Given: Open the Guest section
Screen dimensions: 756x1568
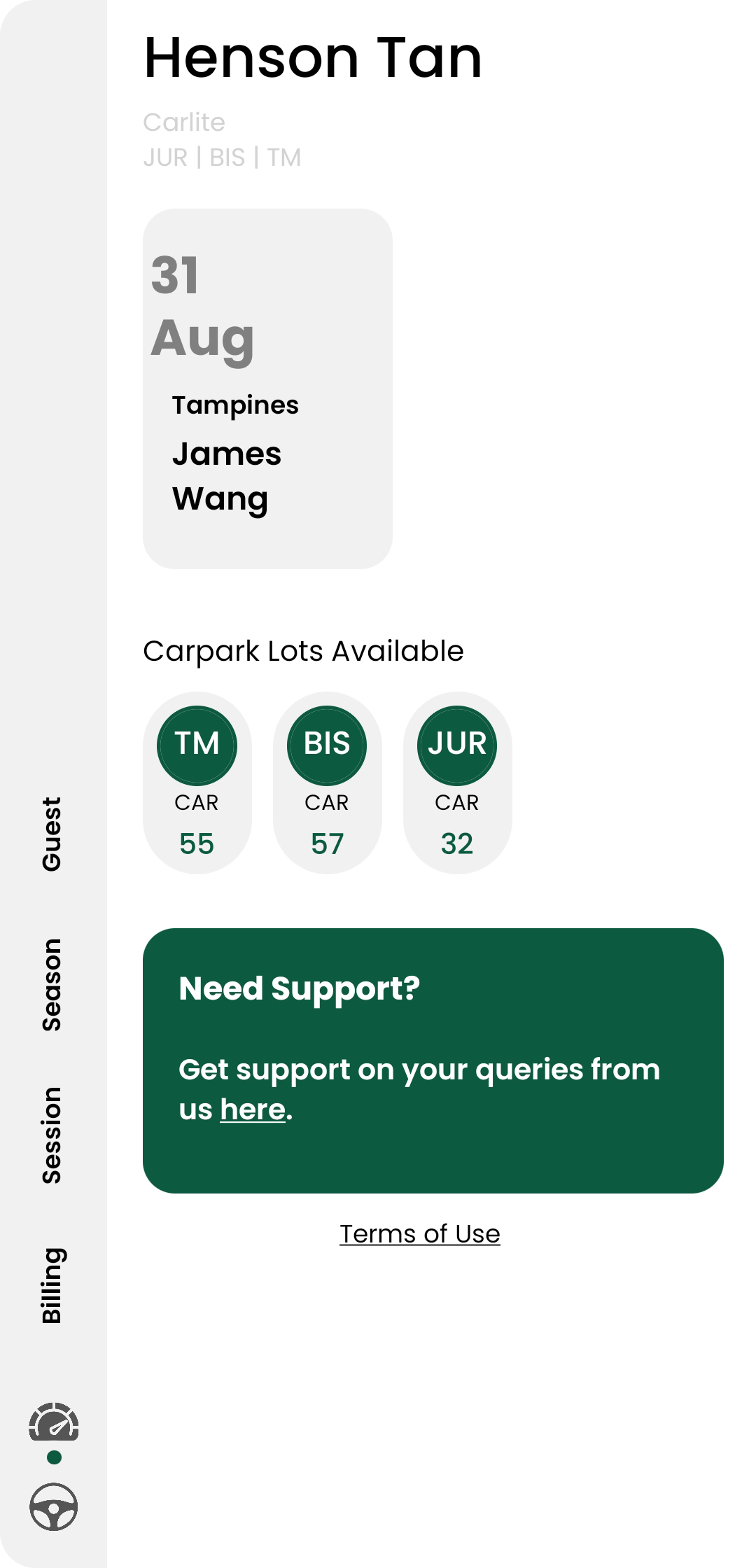Looking at the screenshot, I should point(52,834).
